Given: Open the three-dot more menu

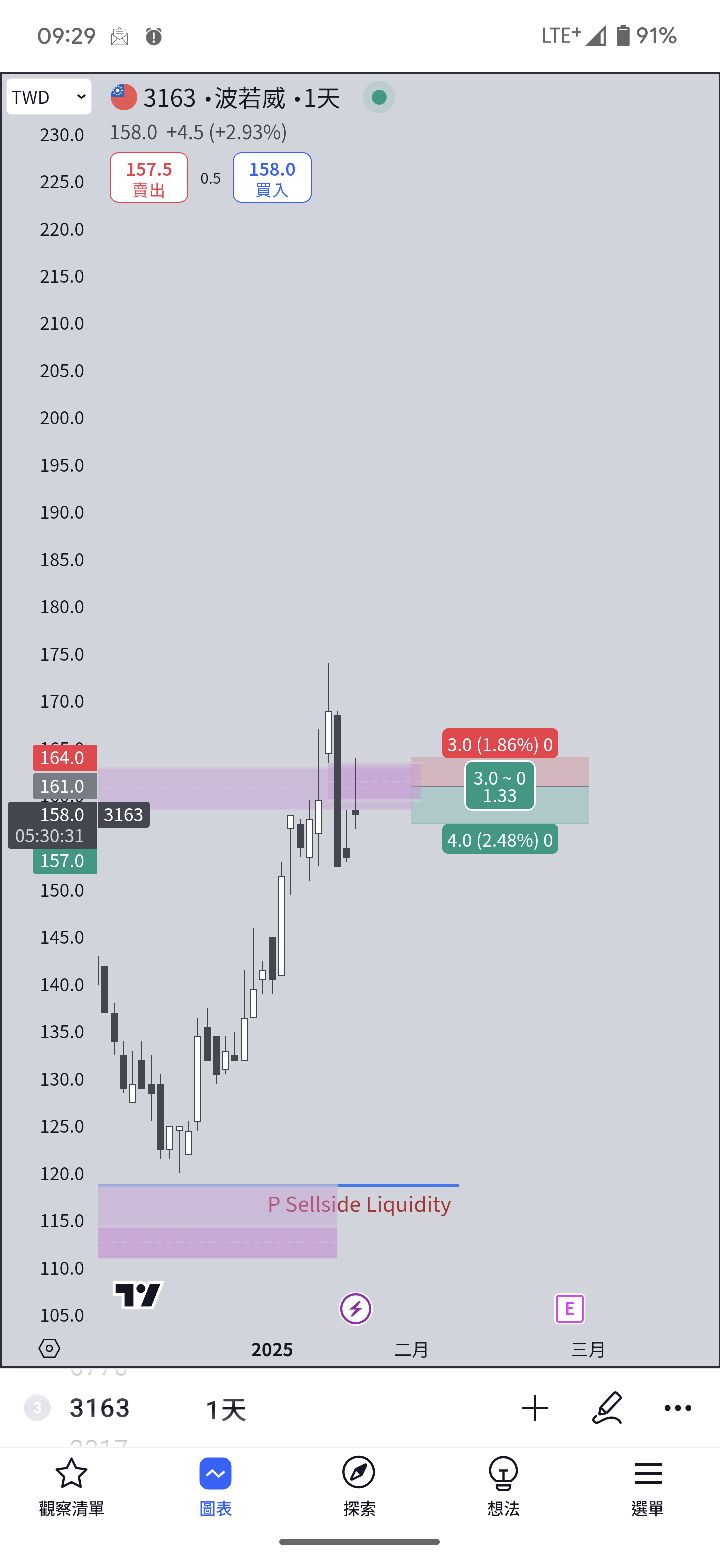Looking at the screenshot, I should (678, 1409).
